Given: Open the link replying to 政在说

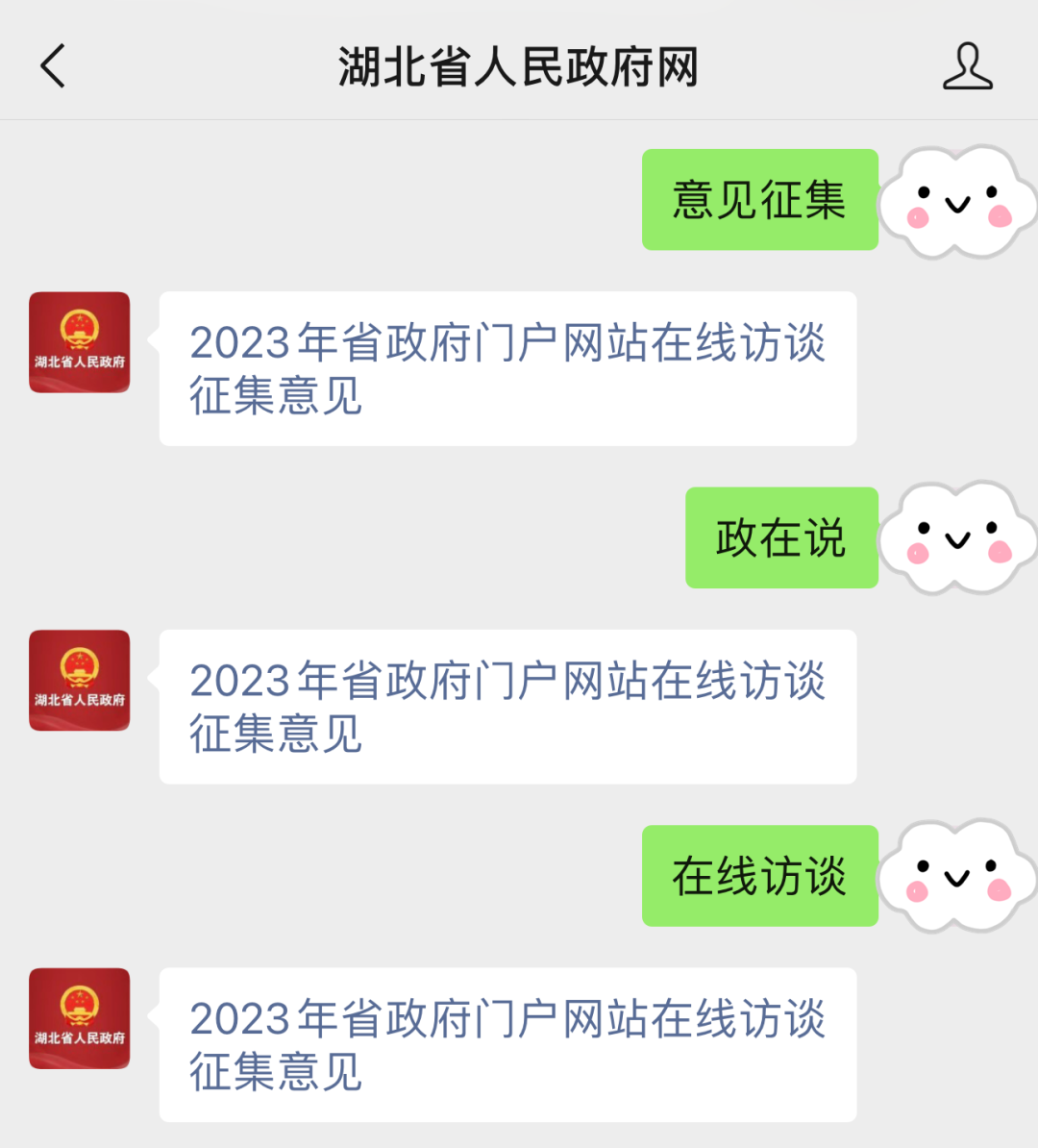Looking at the screenshot, I should pos(507,707).
